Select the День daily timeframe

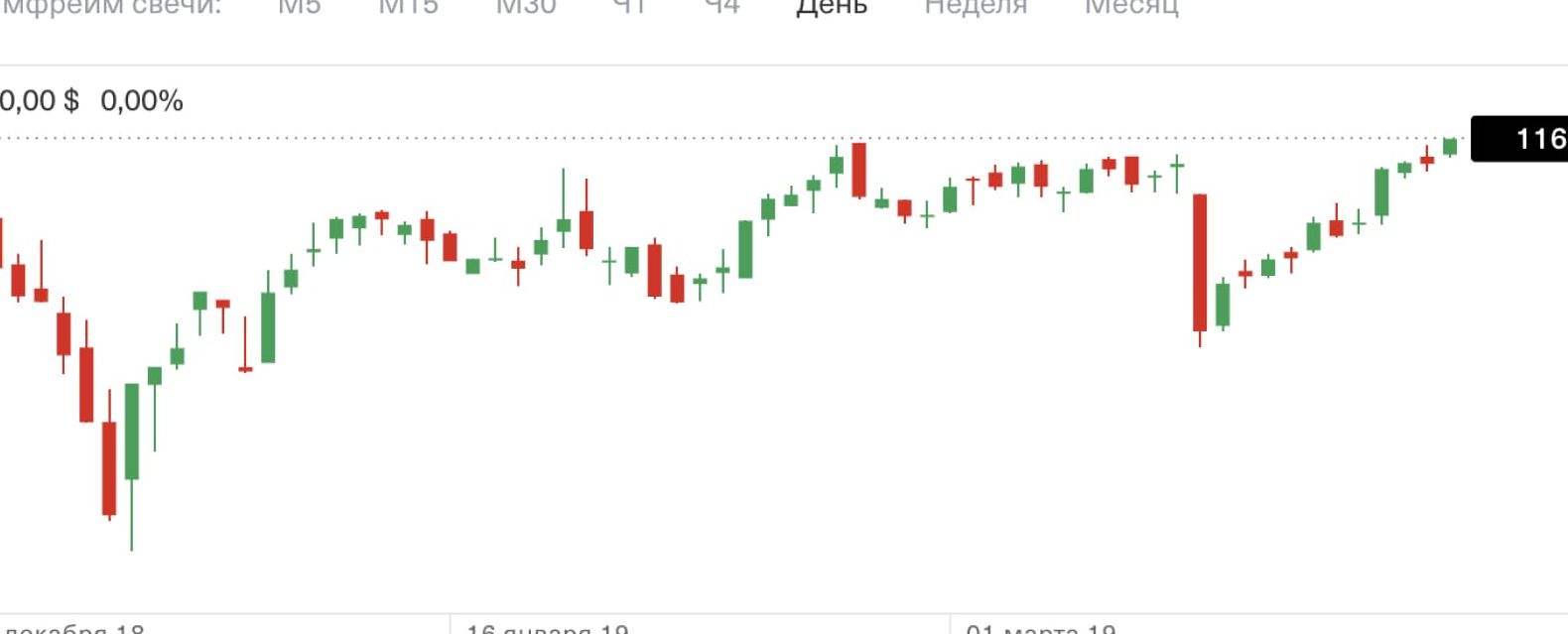tap(832, 8)
